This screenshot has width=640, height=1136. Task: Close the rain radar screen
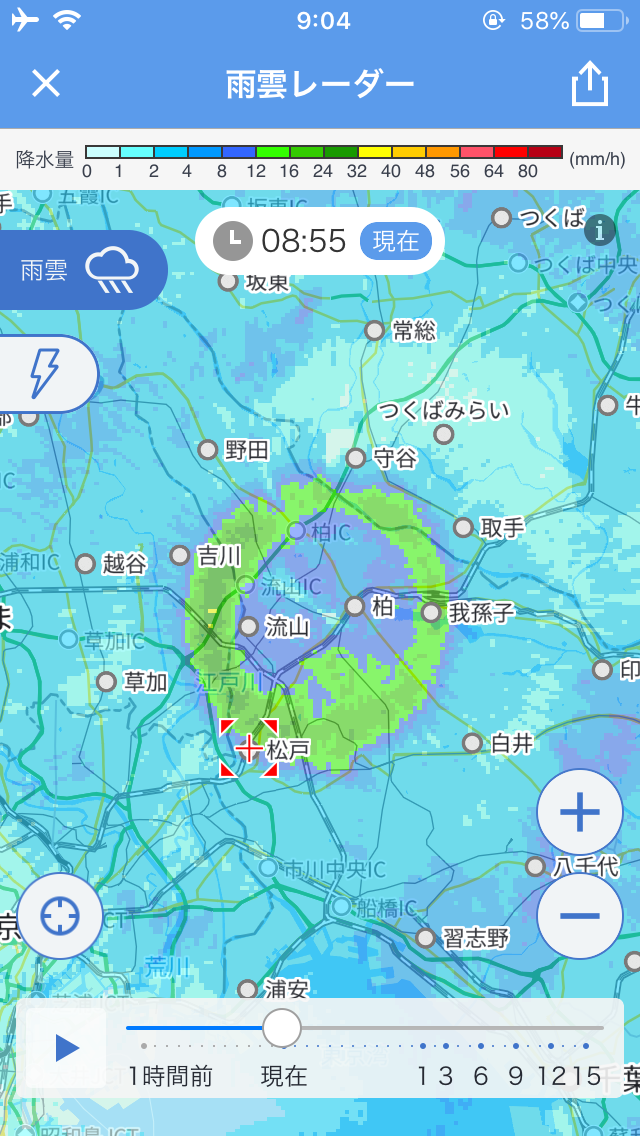click(46, 84)
